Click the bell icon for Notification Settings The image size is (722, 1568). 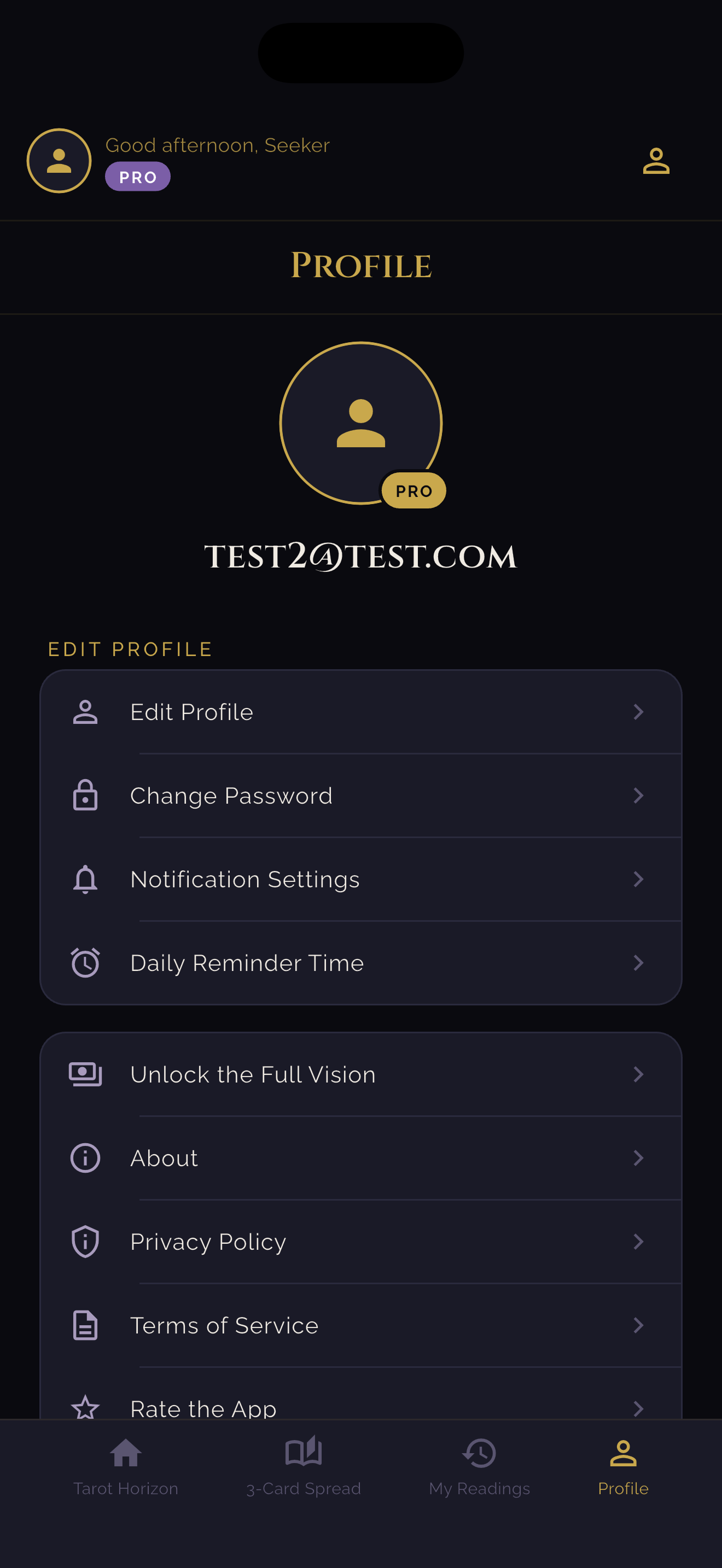[85, 879]
